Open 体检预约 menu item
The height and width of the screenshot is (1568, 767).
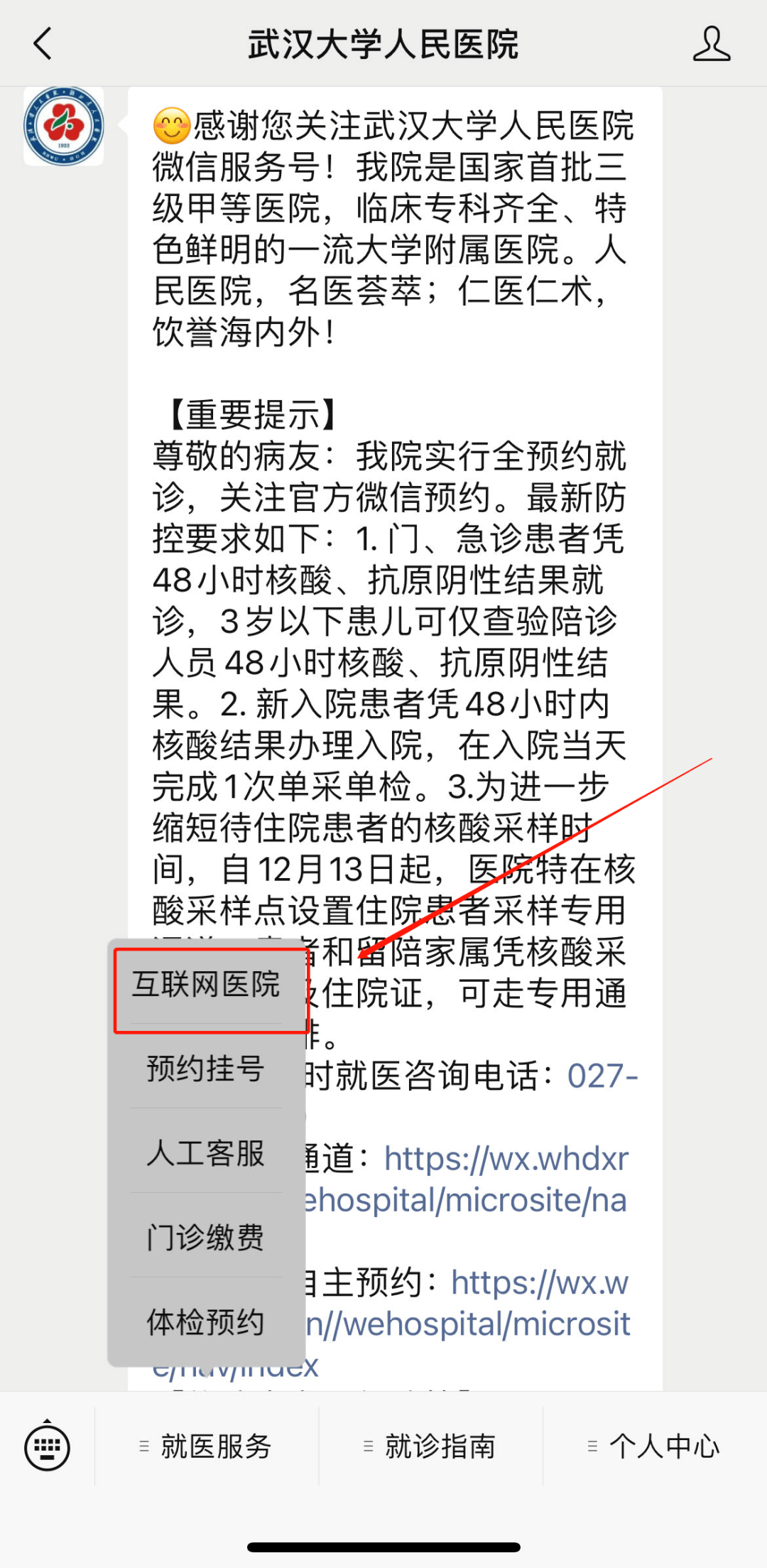(x=207, y=1321)
